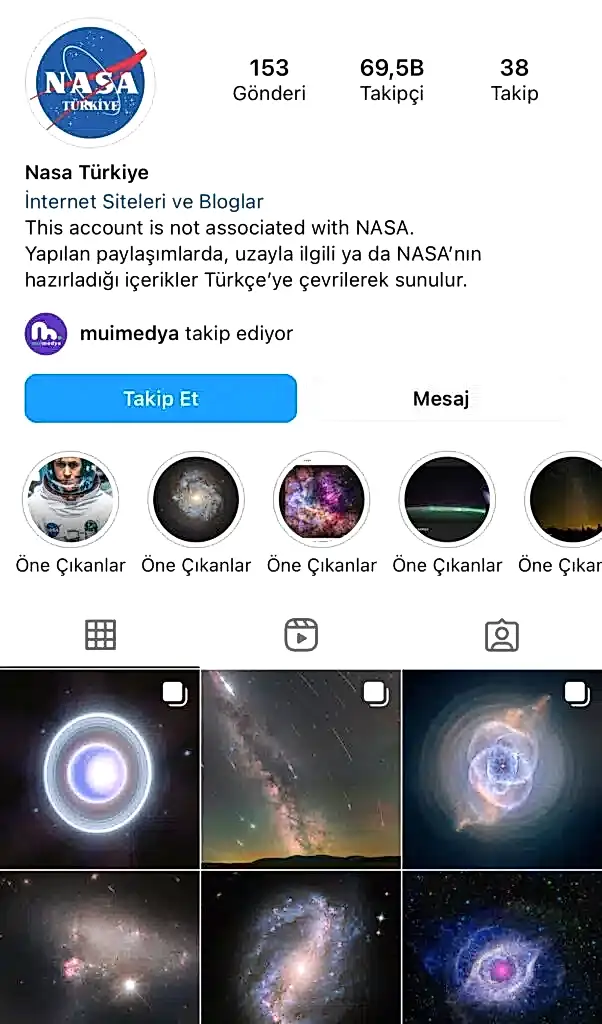This screenshot has height=1024, width=602.
Task: Open the 38 Takip following list
Action: [514, 80]
